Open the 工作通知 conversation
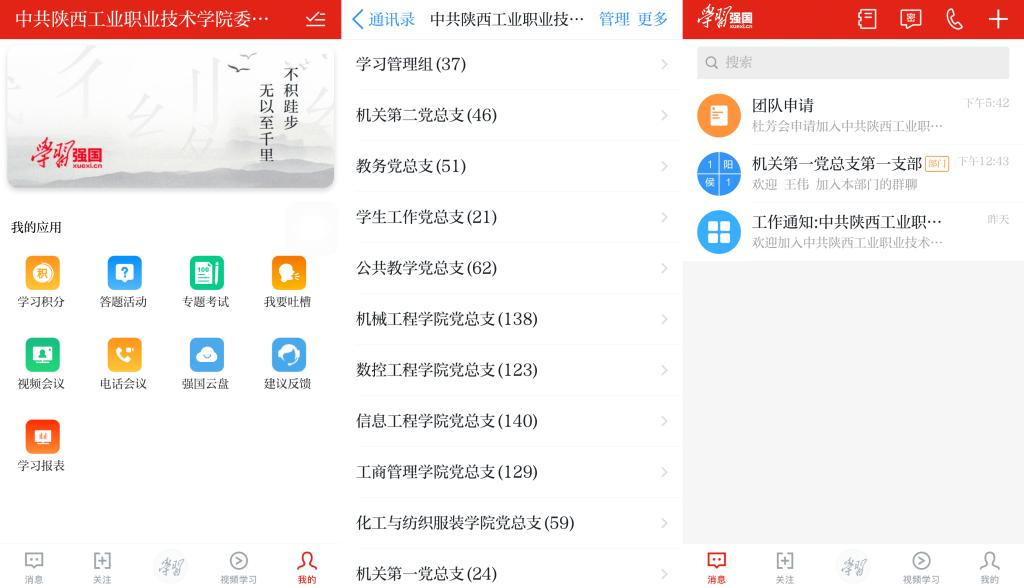The height and width of the screenshot is (588, 1024). coord(852,232)
